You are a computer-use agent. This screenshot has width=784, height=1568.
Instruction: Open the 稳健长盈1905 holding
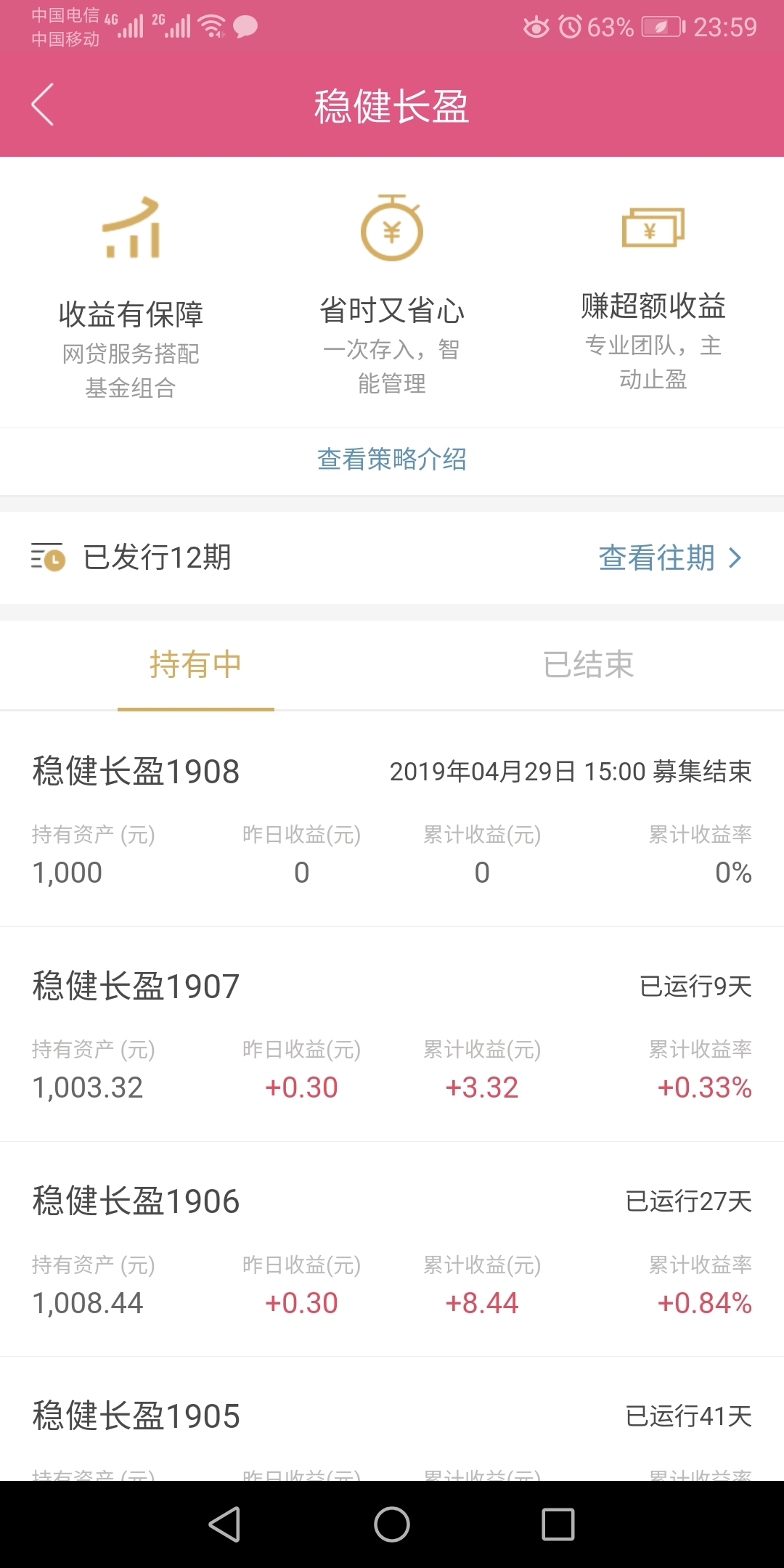pyautogui.click(x=392, y=1419)
